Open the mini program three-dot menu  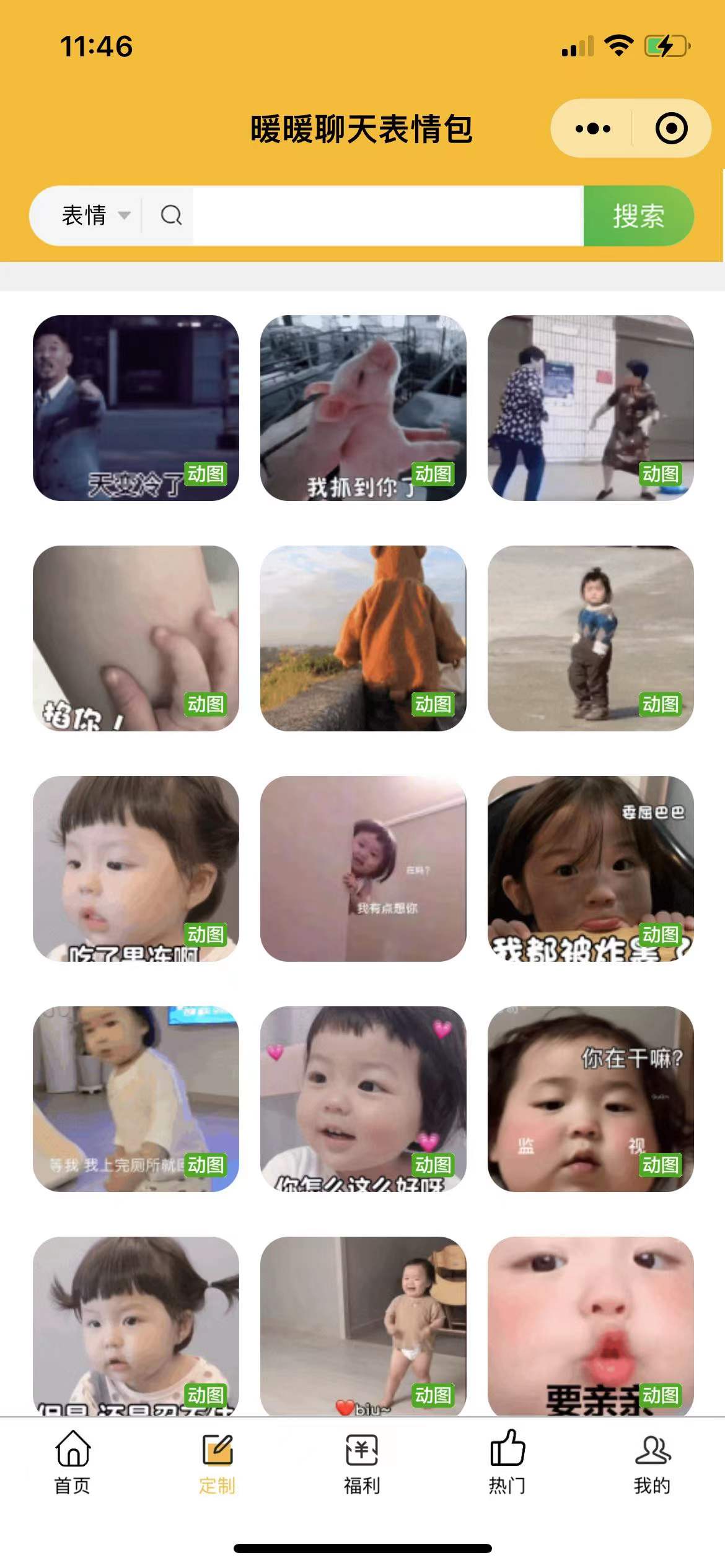[592, 129]
